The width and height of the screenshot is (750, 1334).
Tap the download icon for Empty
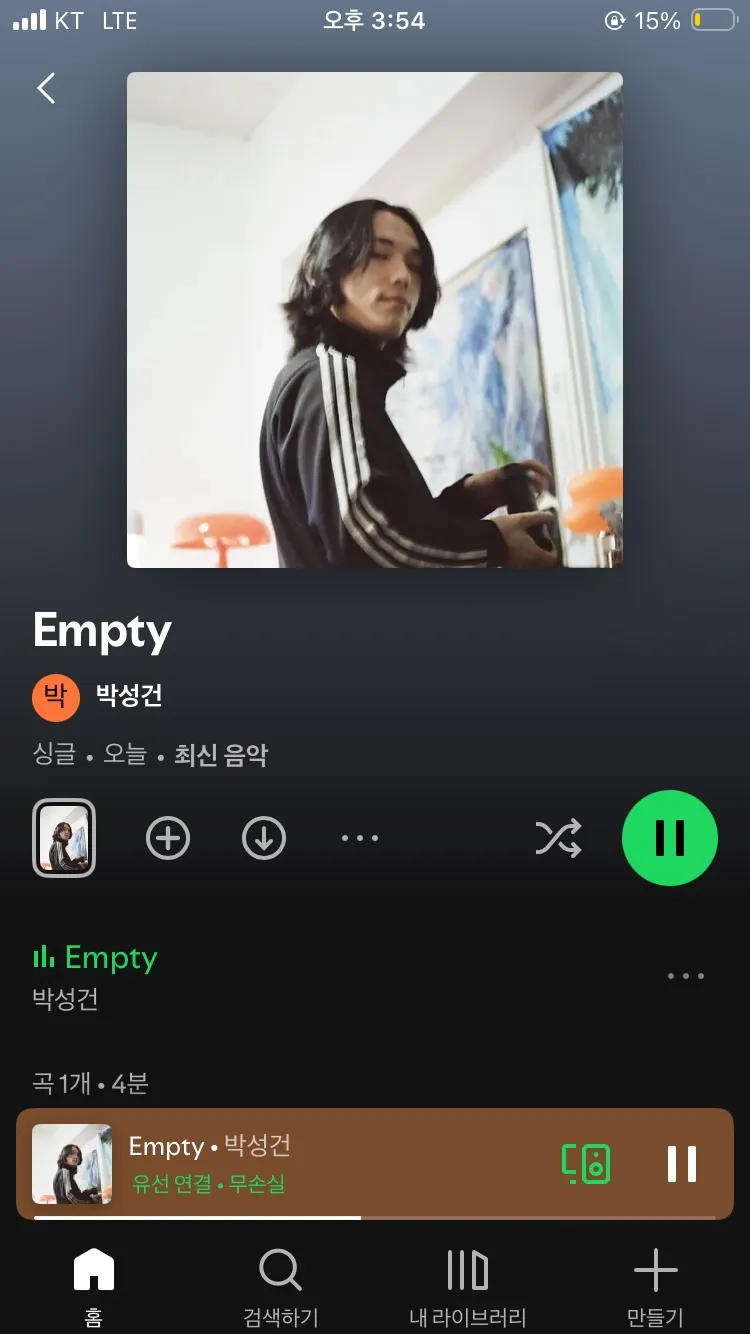(x=263, y=838)
